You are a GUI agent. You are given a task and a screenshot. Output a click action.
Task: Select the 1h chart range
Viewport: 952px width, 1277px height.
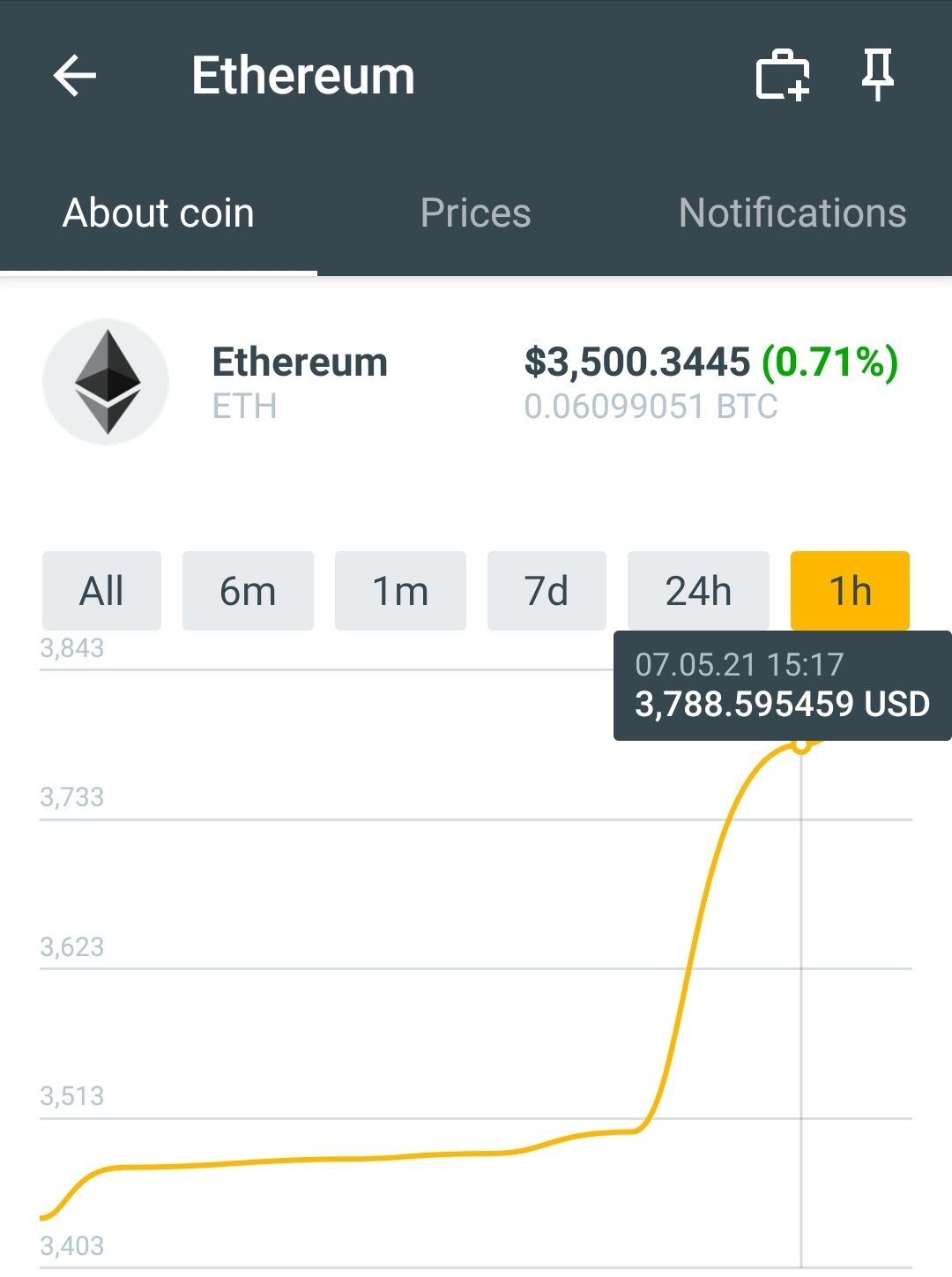click(850, 591)
